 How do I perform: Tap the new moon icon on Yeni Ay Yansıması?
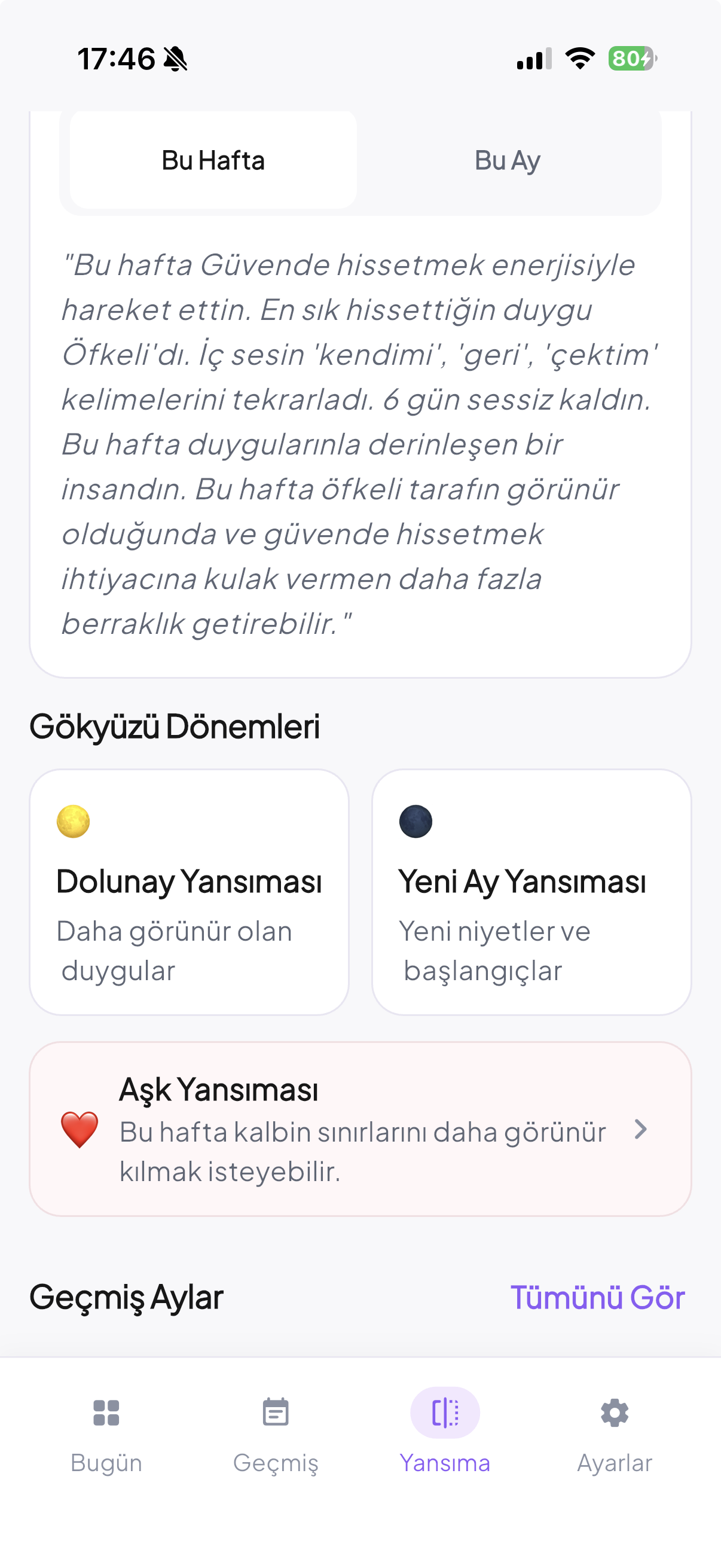point(416,821)
